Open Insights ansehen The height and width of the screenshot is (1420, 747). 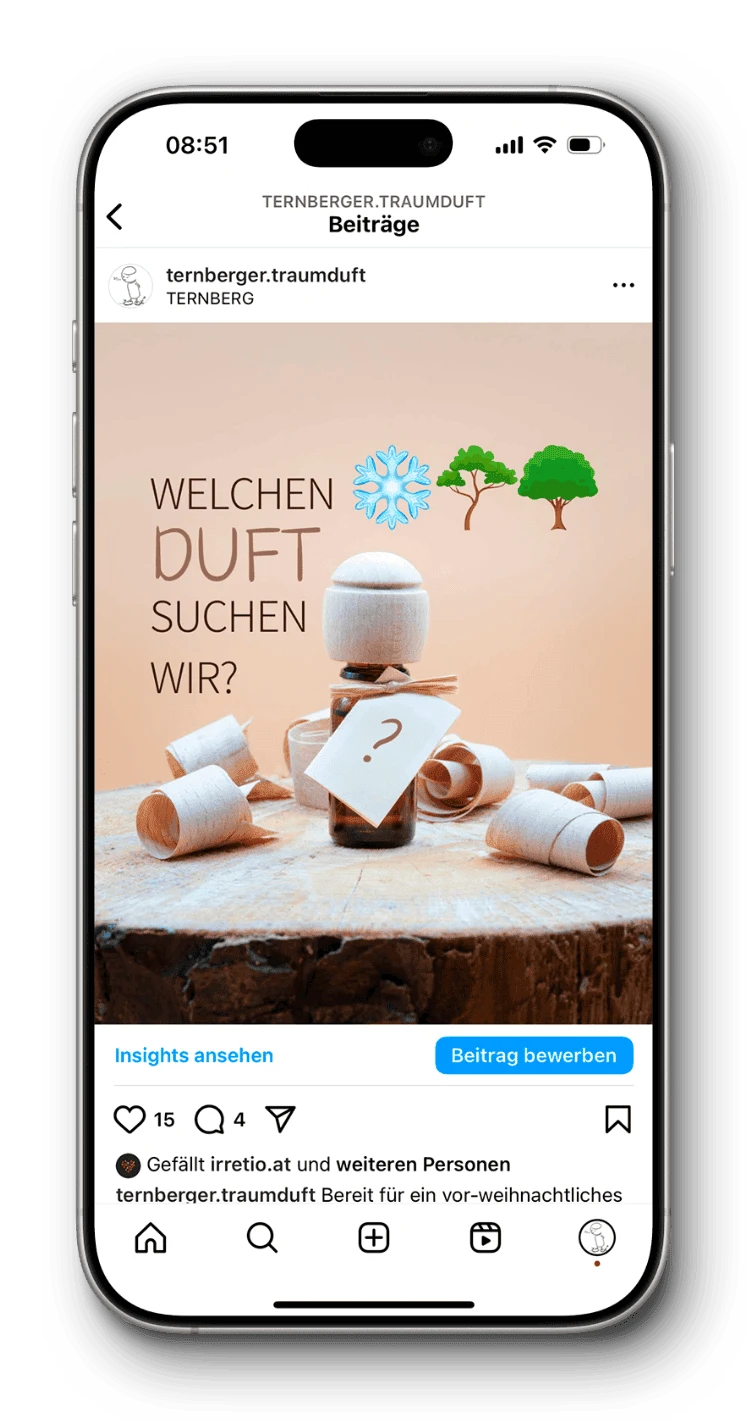(x=193, y=1055)
